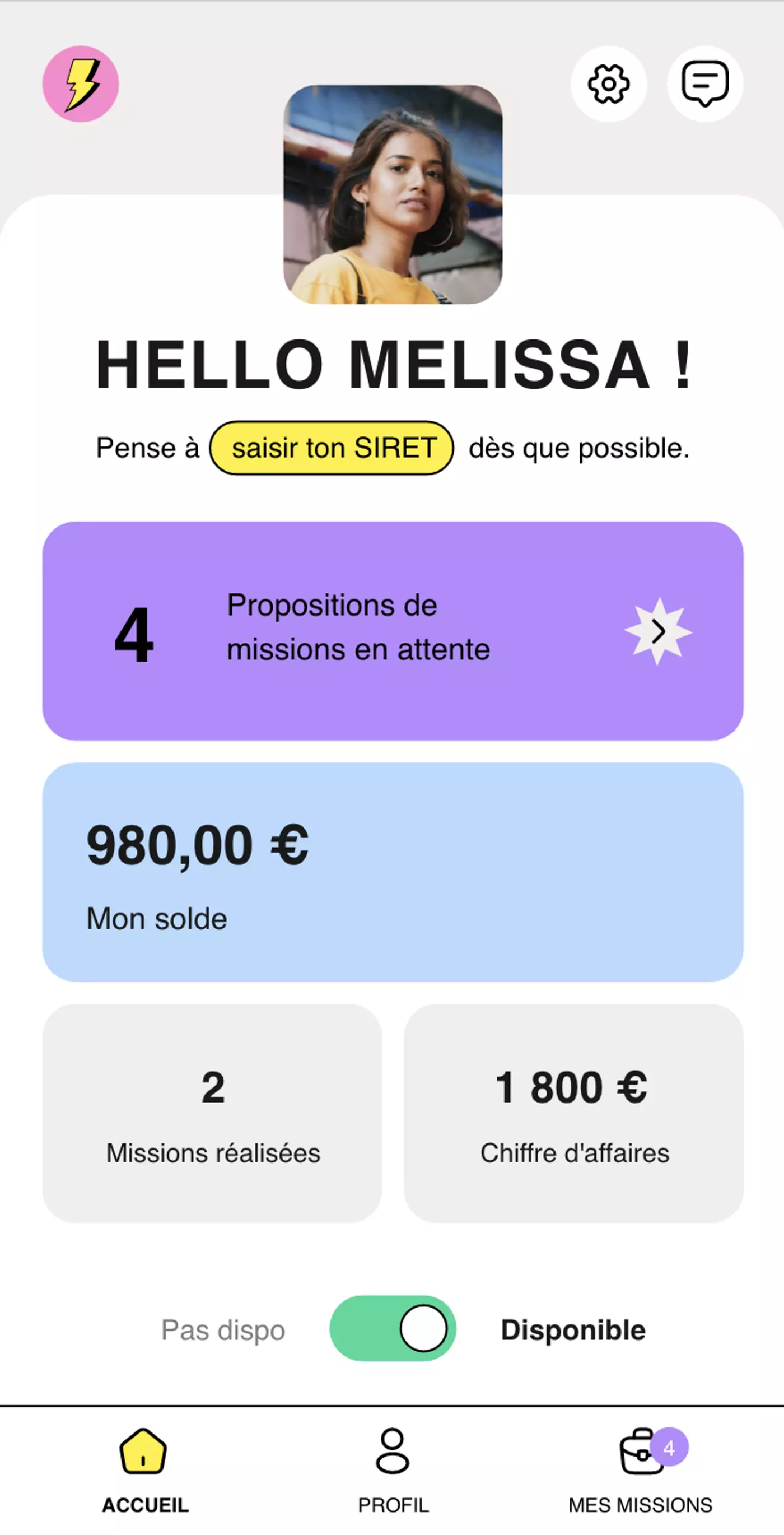Open the settings gear
The width and height of the screenshot is (784, 1535).
(x=608, y=84)
